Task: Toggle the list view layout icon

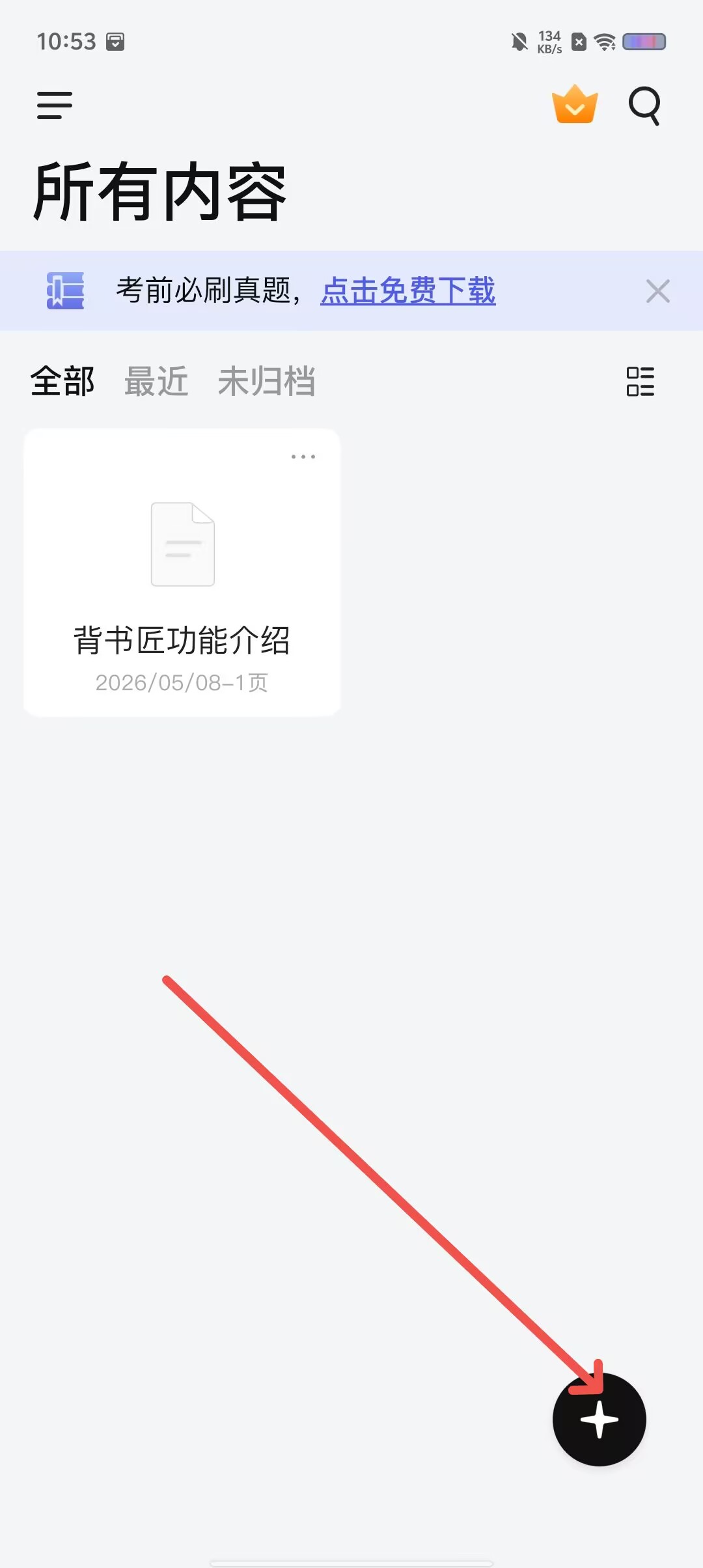Action: click(x=641, y=382)
